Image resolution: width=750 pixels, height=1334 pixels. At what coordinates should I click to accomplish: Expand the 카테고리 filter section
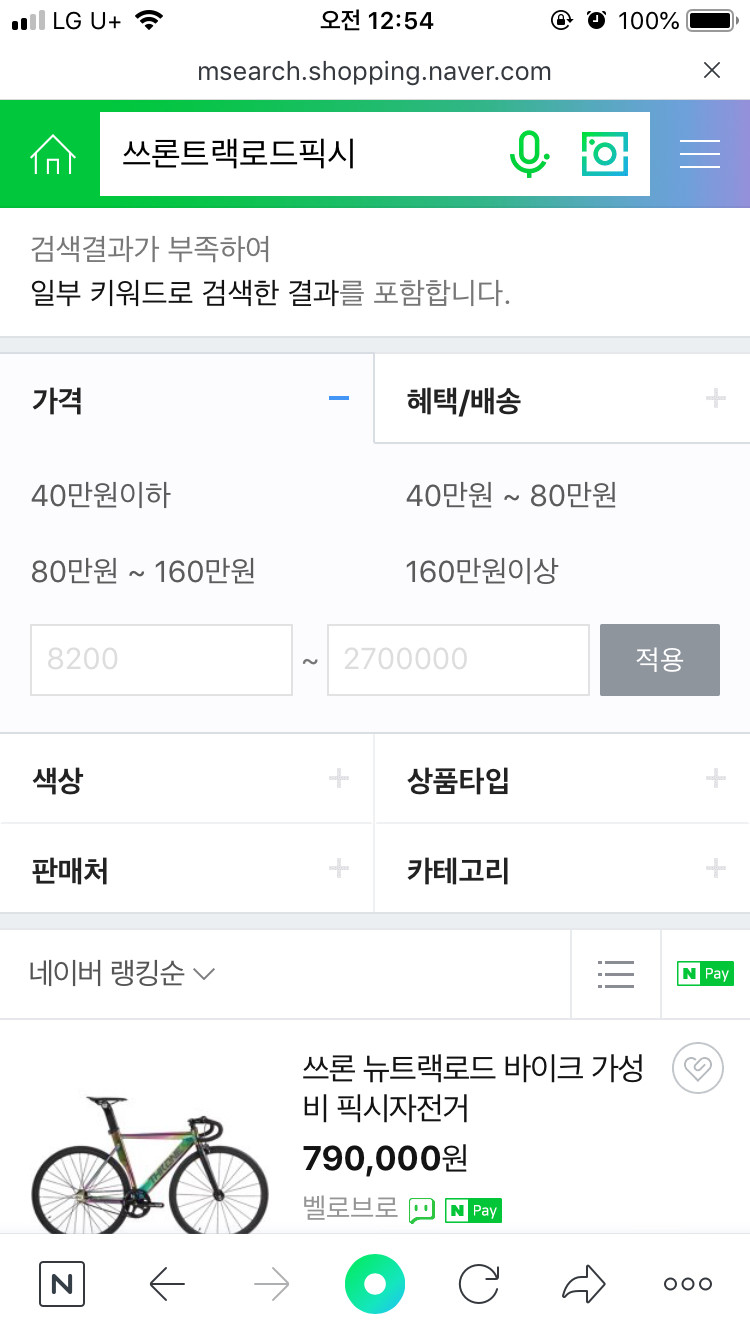pyautogui.click(x=562, y=869)
